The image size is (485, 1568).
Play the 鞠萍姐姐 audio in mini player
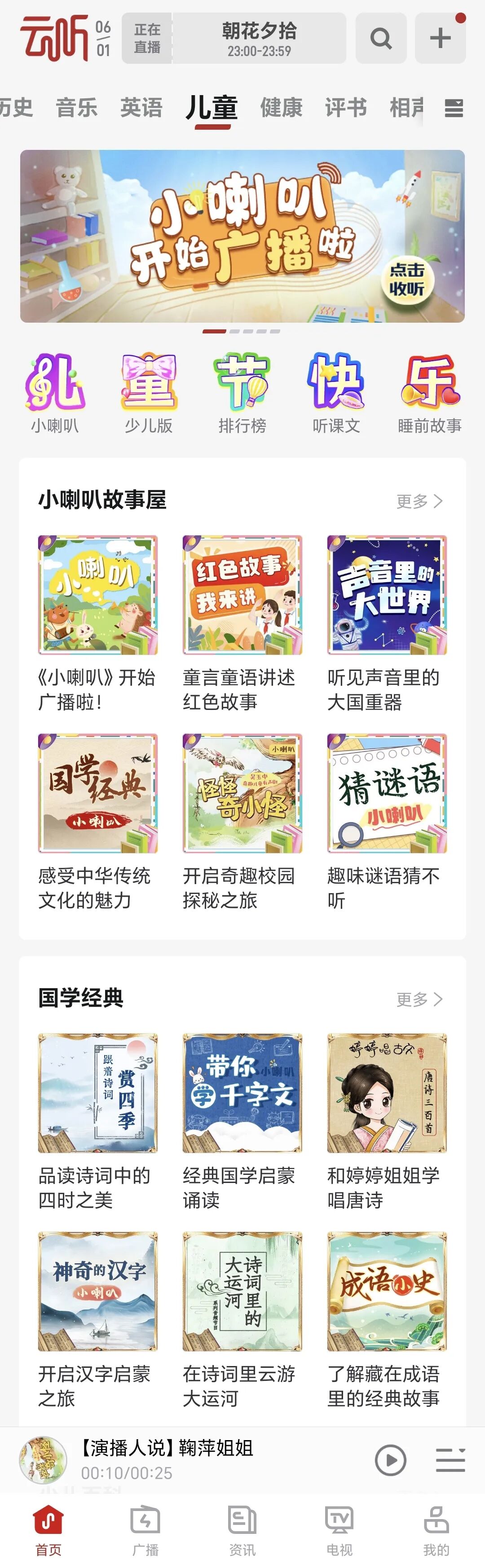(x=391, y=1460)
